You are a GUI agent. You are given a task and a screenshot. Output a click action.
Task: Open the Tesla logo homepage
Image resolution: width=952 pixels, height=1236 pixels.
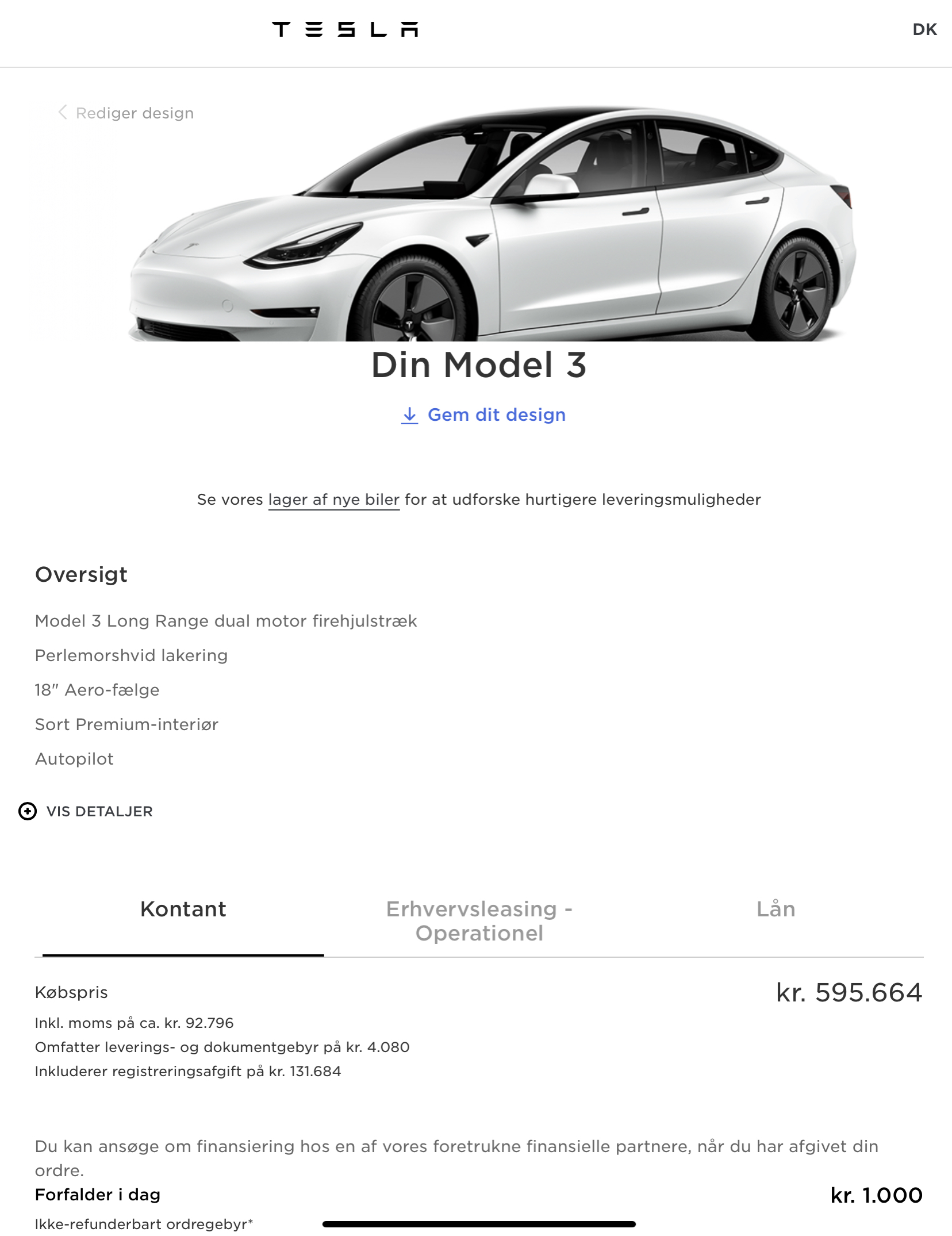coord(345,29)
